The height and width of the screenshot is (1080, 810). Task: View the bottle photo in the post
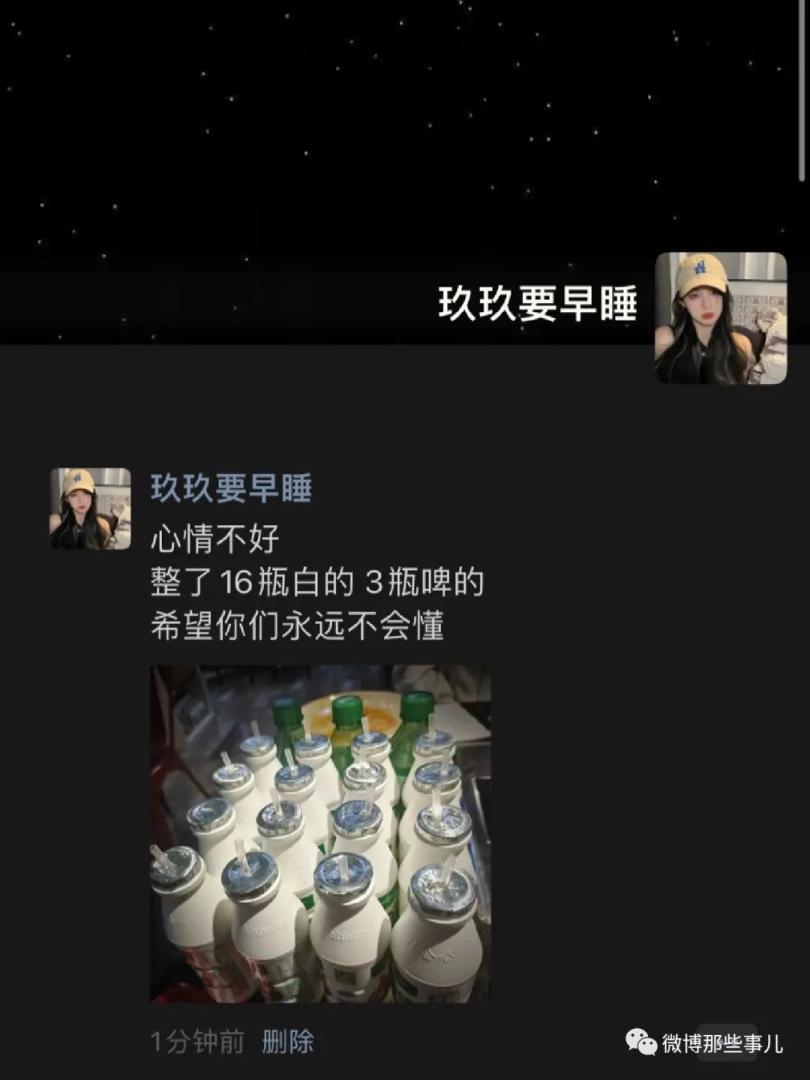(x=320, y=834)
